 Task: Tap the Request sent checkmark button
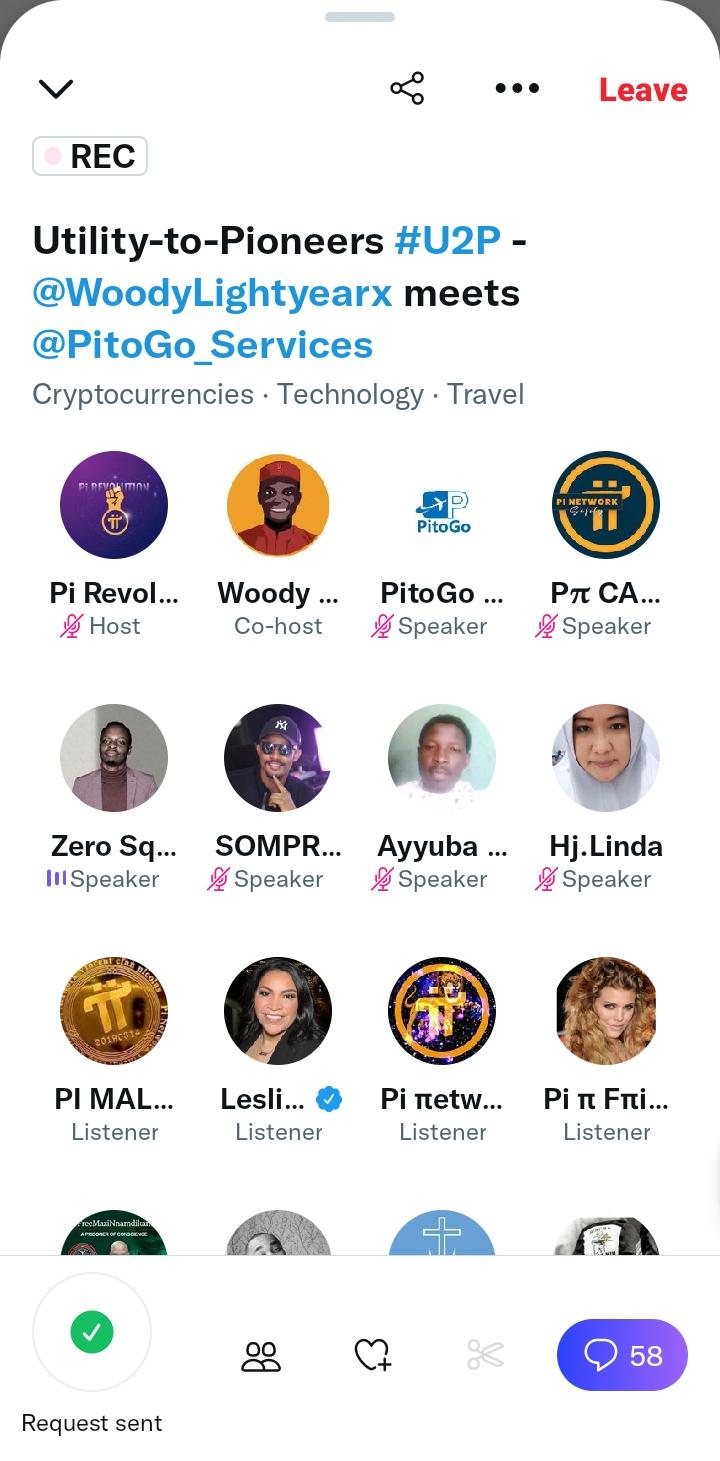(x=92, y=1332)
